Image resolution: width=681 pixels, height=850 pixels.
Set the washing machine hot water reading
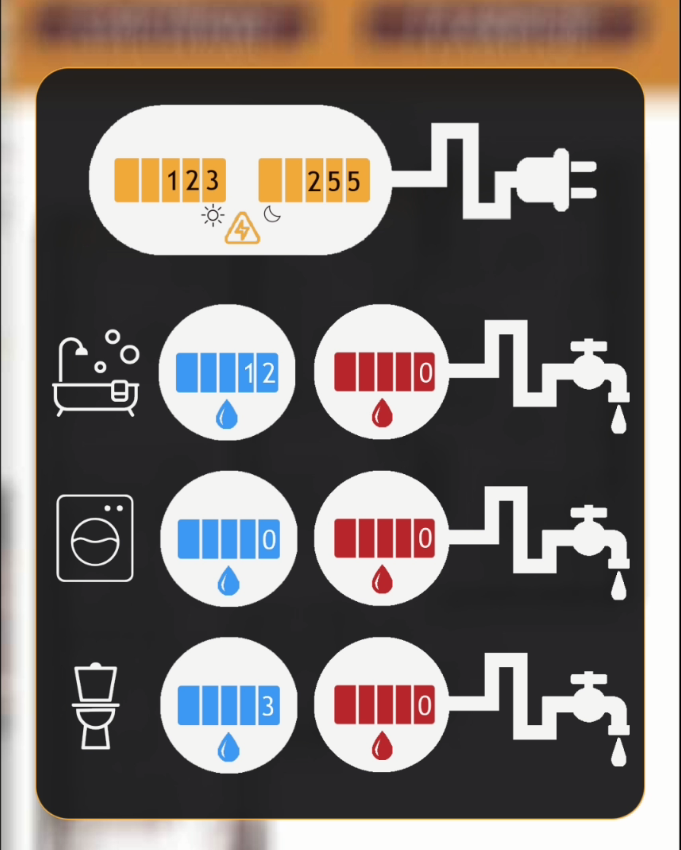[x=384, y=540]
